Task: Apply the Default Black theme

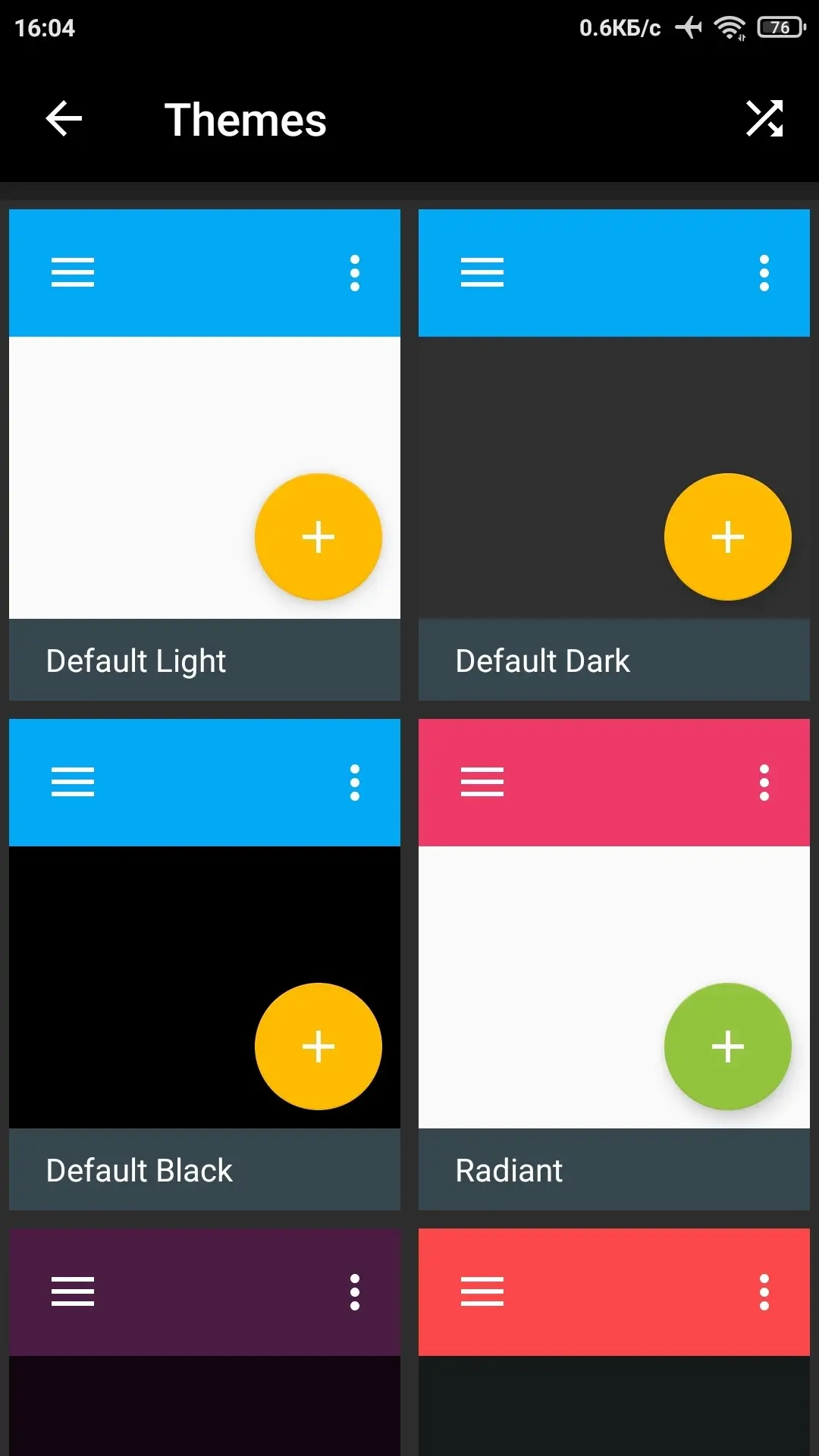Action: click(x=205, y=963)
